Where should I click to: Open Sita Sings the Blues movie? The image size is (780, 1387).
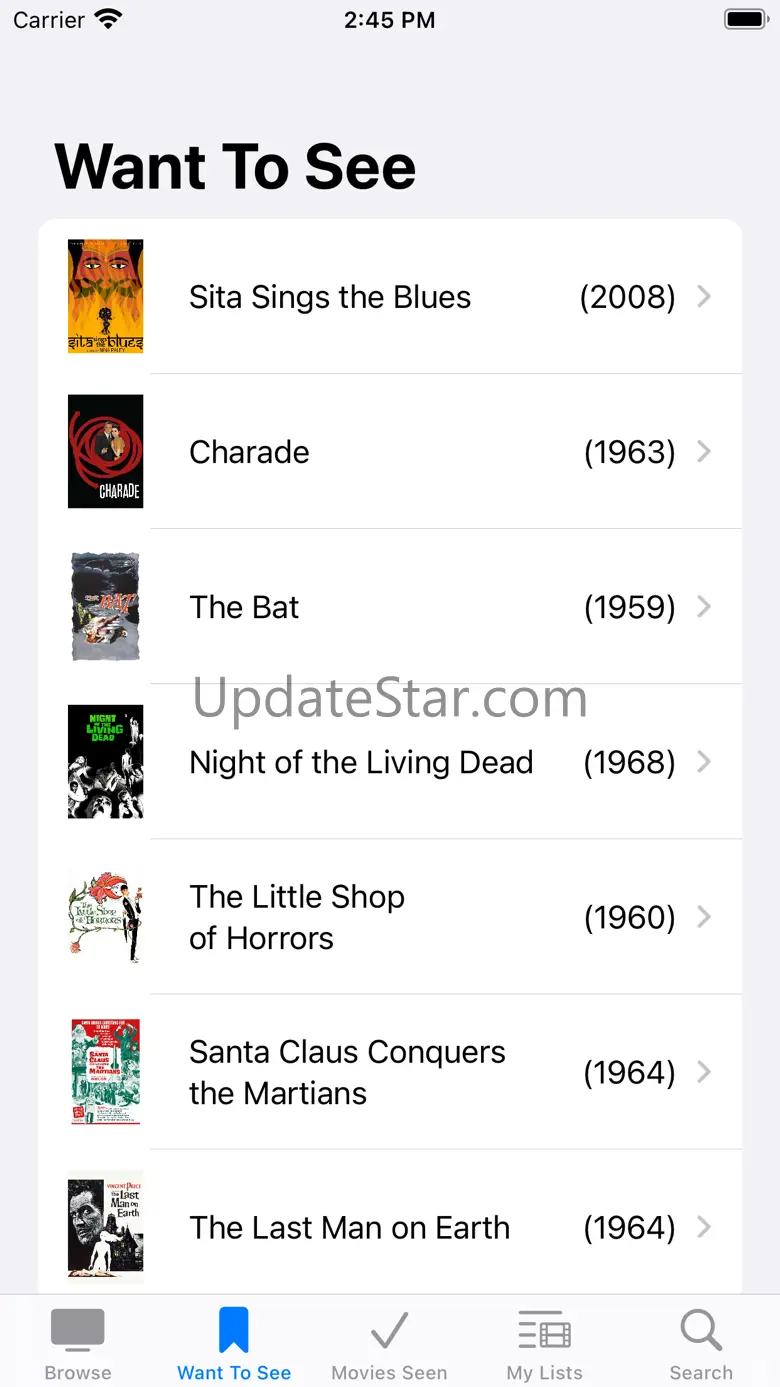[390, 297]
